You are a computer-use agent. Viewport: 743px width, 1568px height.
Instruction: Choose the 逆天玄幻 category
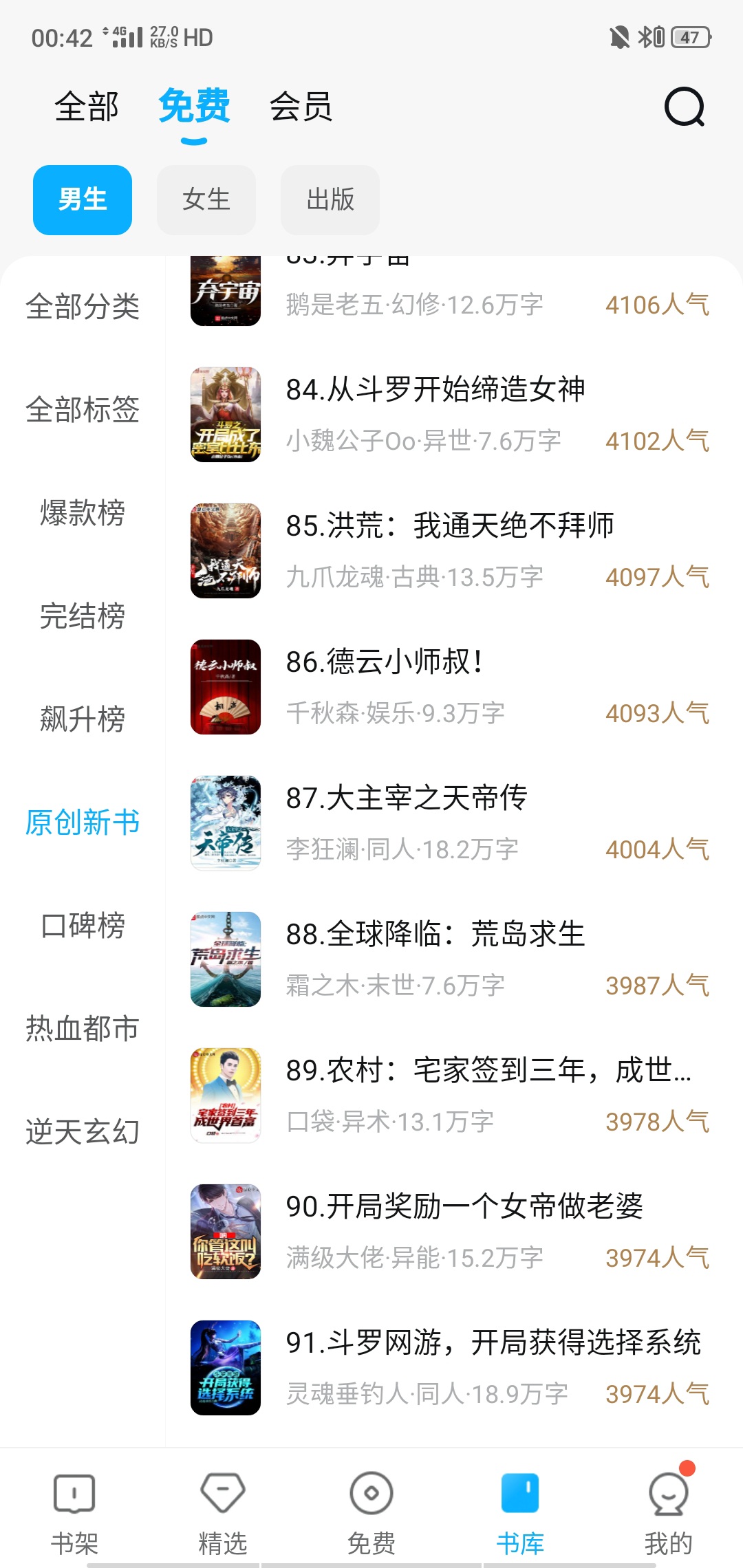tap(83, 1132)
